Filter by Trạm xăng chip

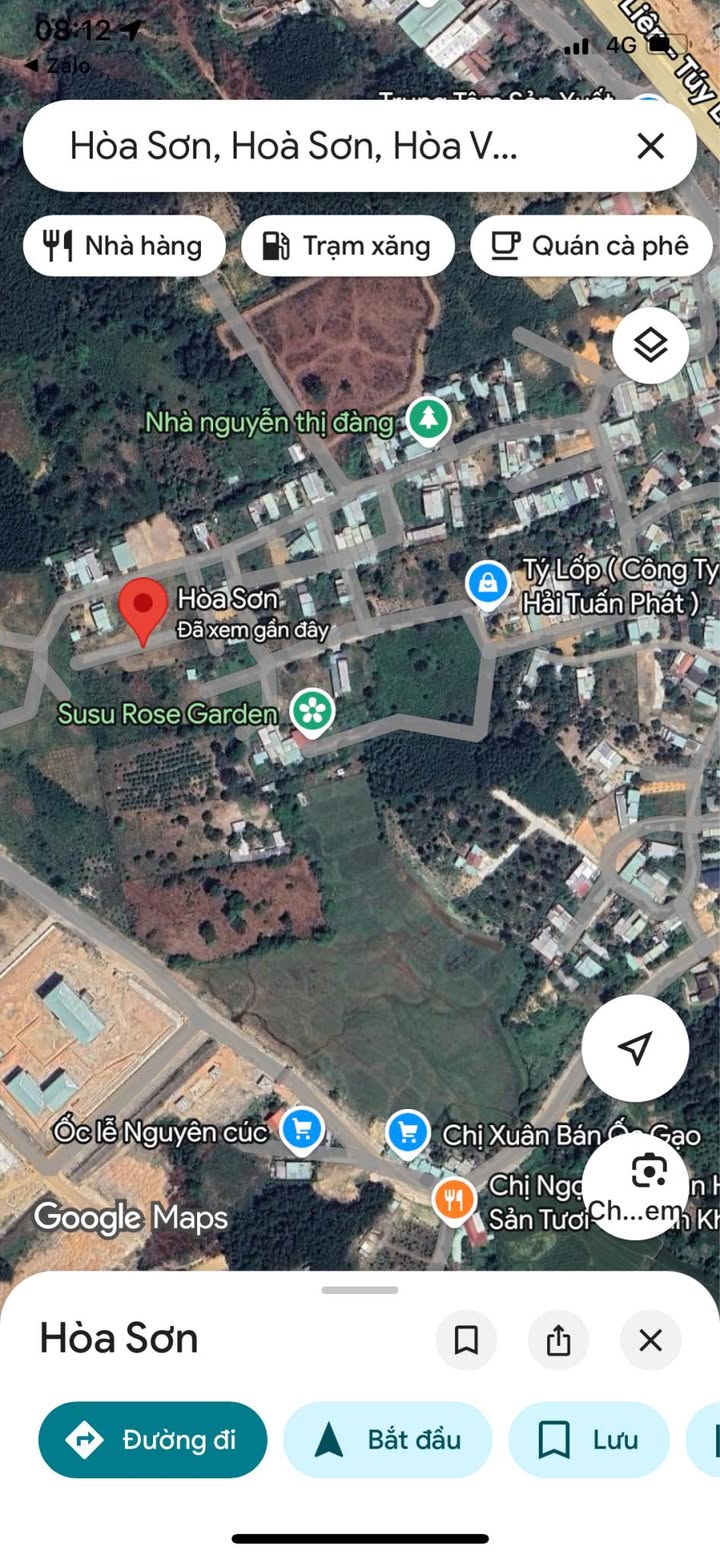tap(347, 246)
